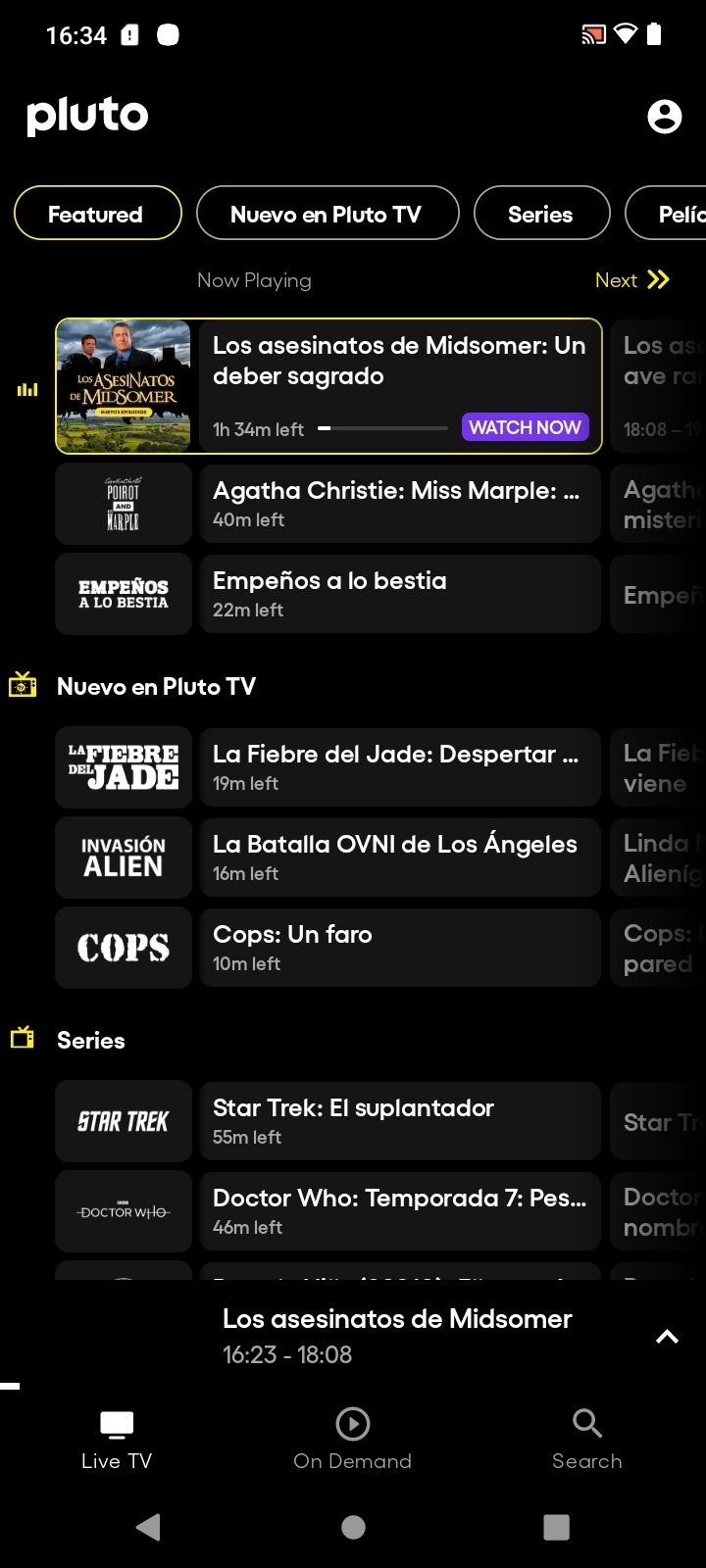Tap the Nuevo en Pluto TV TV icon
706x1568 pixels.
click(x=23, y=685)
